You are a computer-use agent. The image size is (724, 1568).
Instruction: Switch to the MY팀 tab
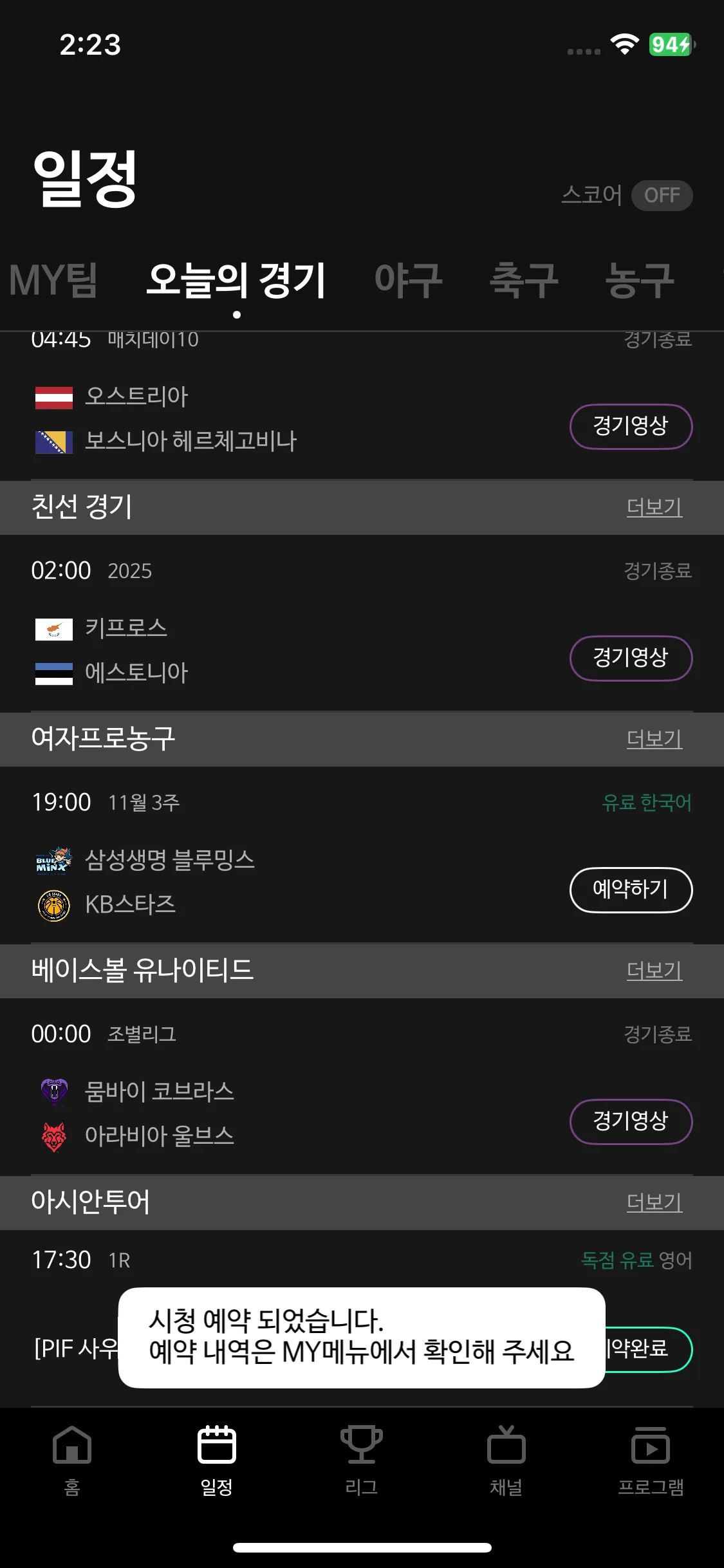pos(54,280)
